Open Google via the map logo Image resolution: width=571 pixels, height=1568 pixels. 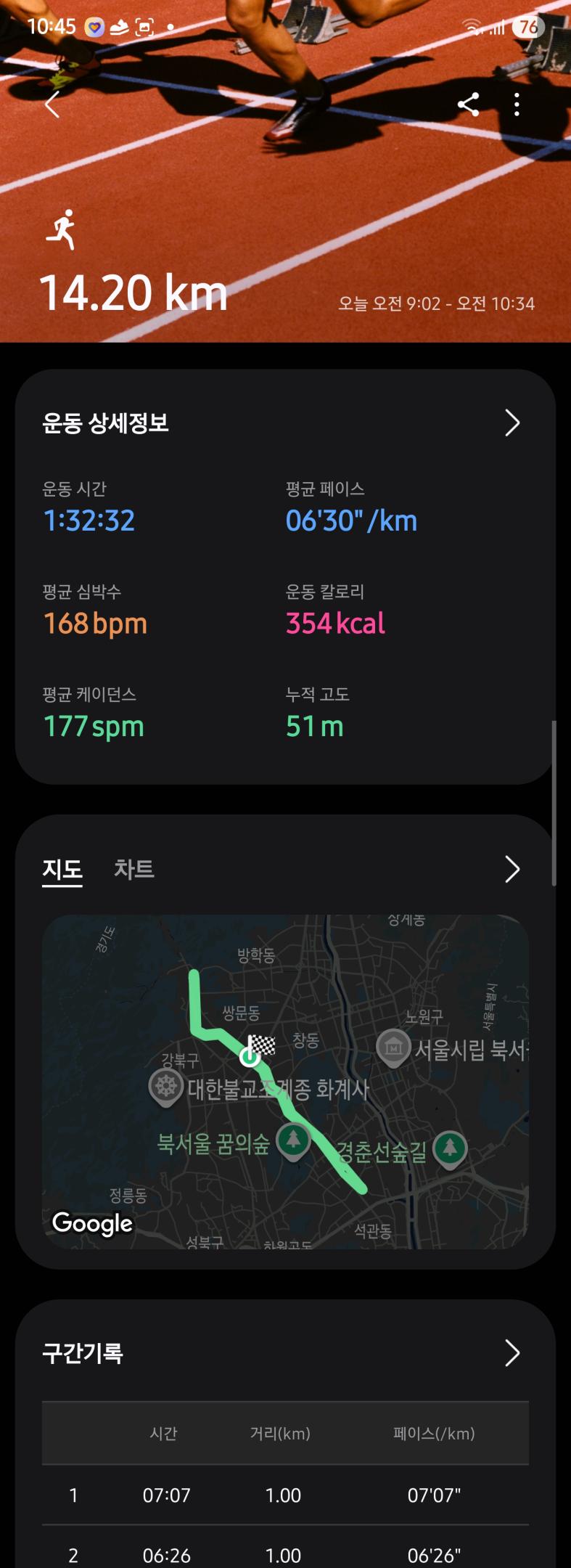point(91,1223)
